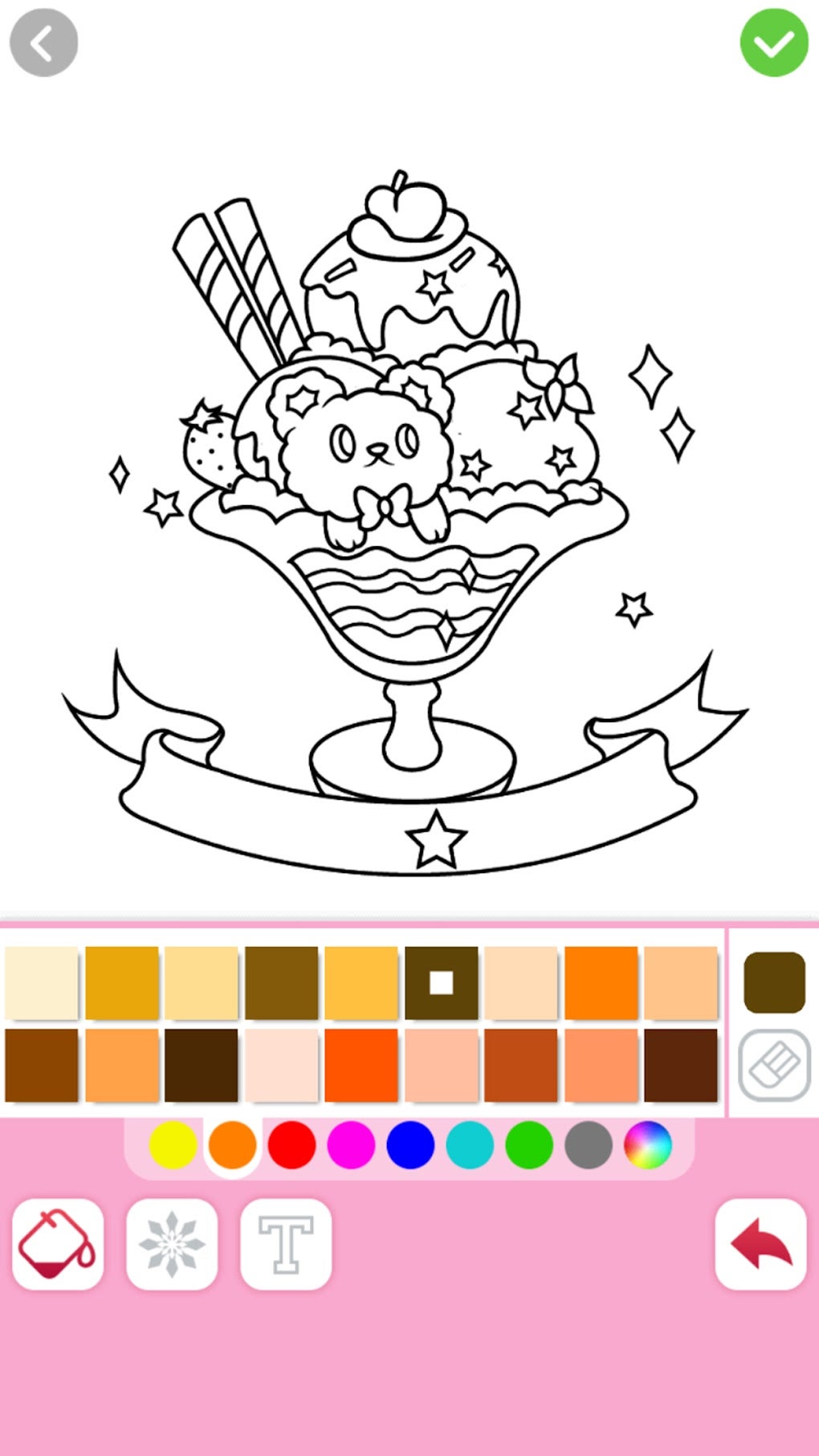Select the glitter snowflake effect tool
Viewport: 819px width, 1456px height.
(171, 1241)
